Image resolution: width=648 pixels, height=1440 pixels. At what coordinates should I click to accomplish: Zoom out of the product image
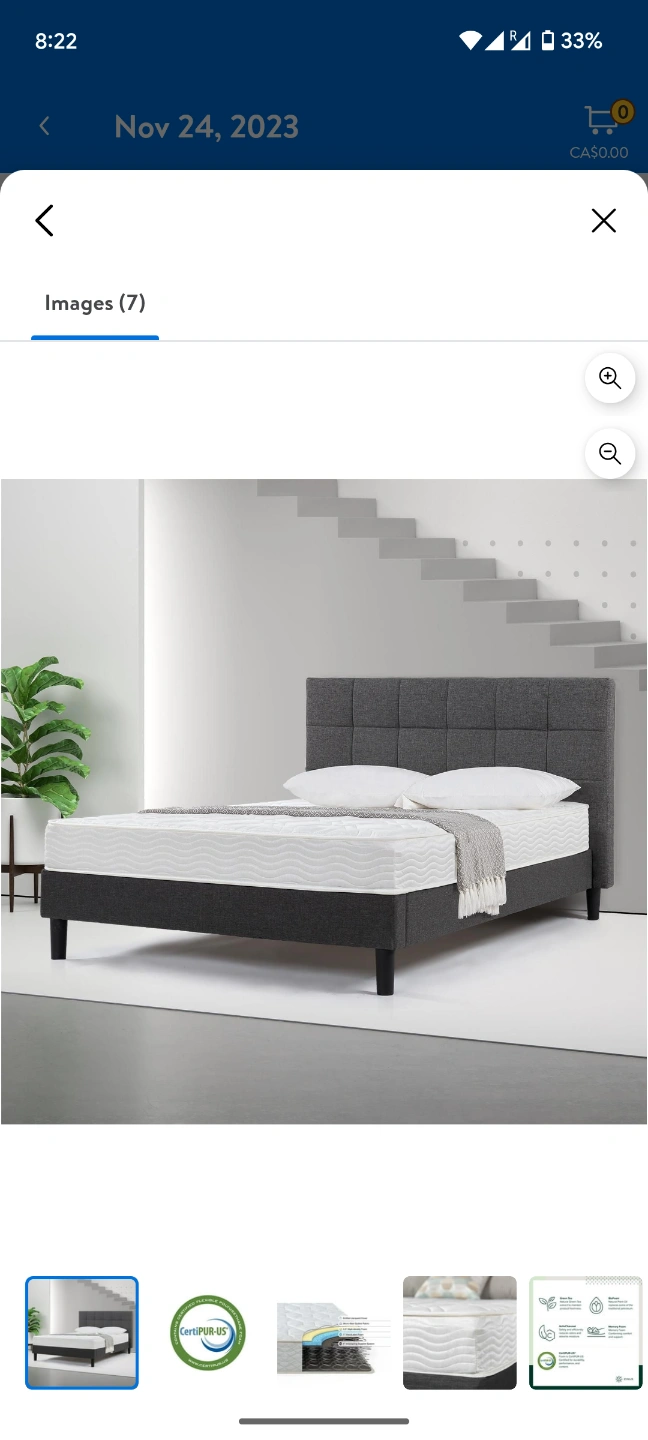coord(610,454)
